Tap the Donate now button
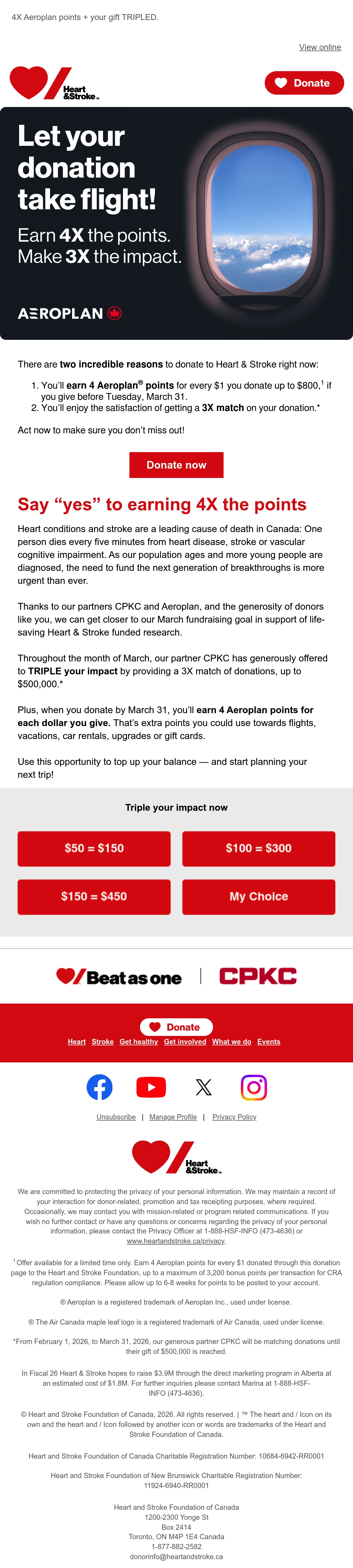353x1568 pixels. (176, 464)
